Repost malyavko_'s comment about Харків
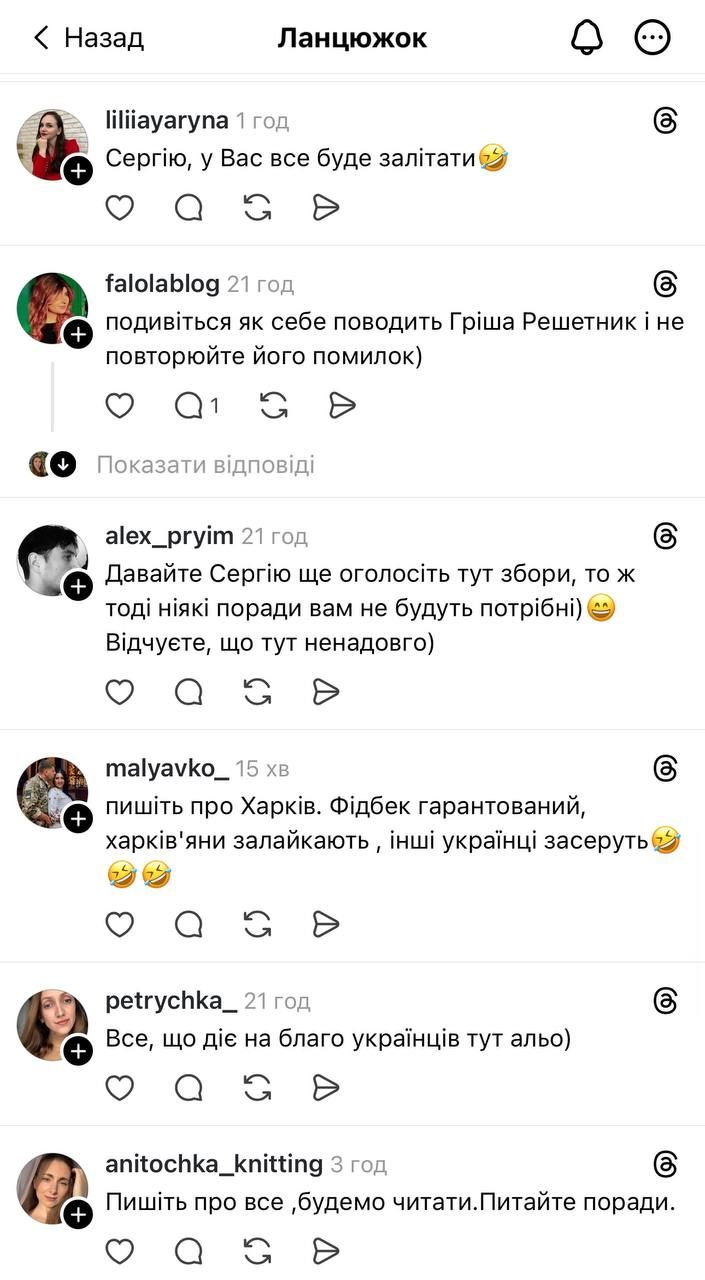This screenshot has width=705, height=1280. [x=258, y=924]
